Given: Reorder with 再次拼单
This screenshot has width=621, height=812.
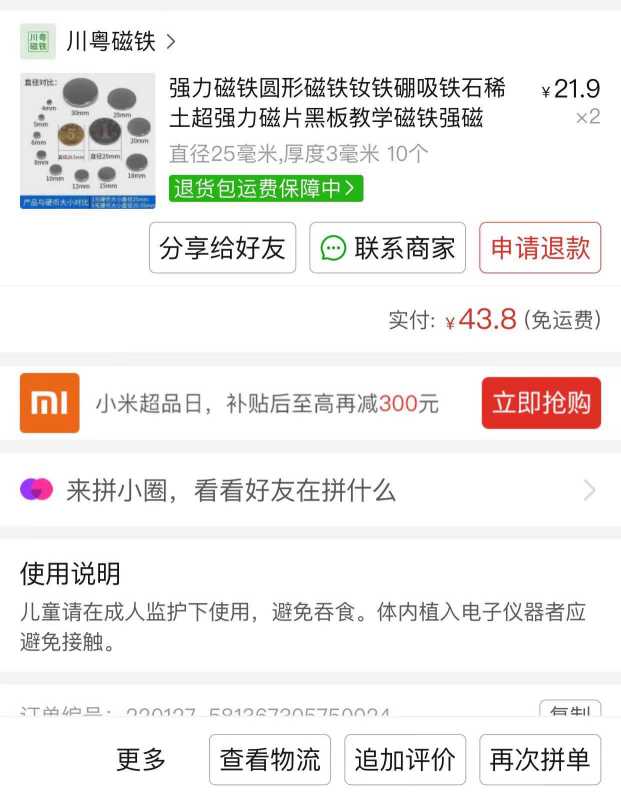Looking at the screenshot, I should 540,760.
